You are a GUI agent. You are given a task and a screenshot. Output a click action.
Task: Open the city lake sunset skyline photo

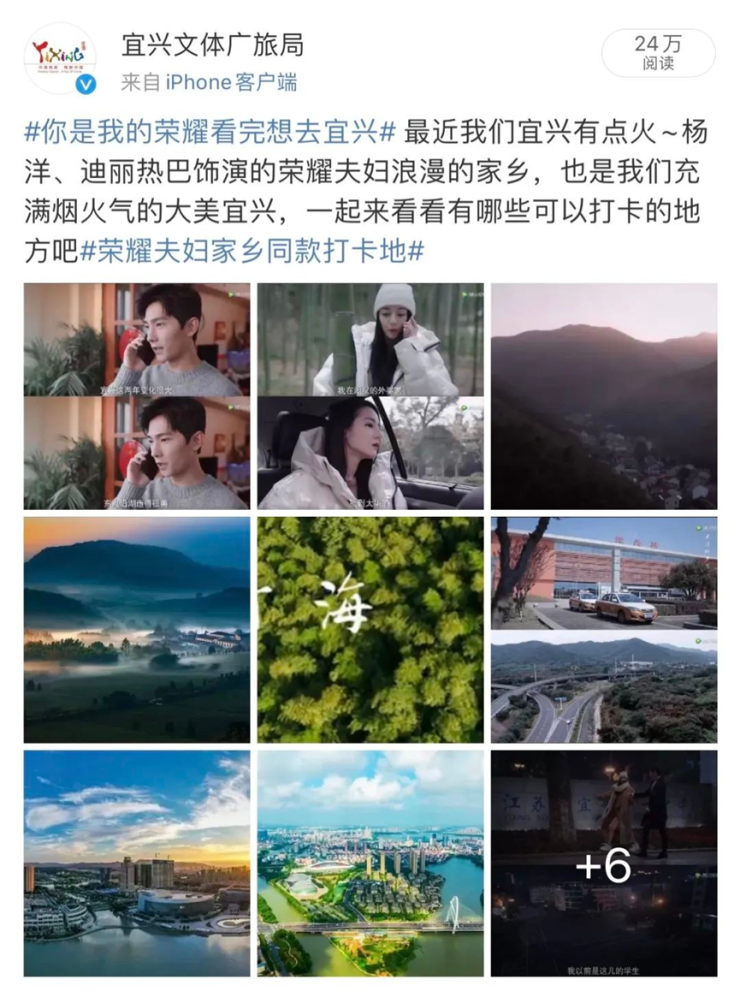137,863
